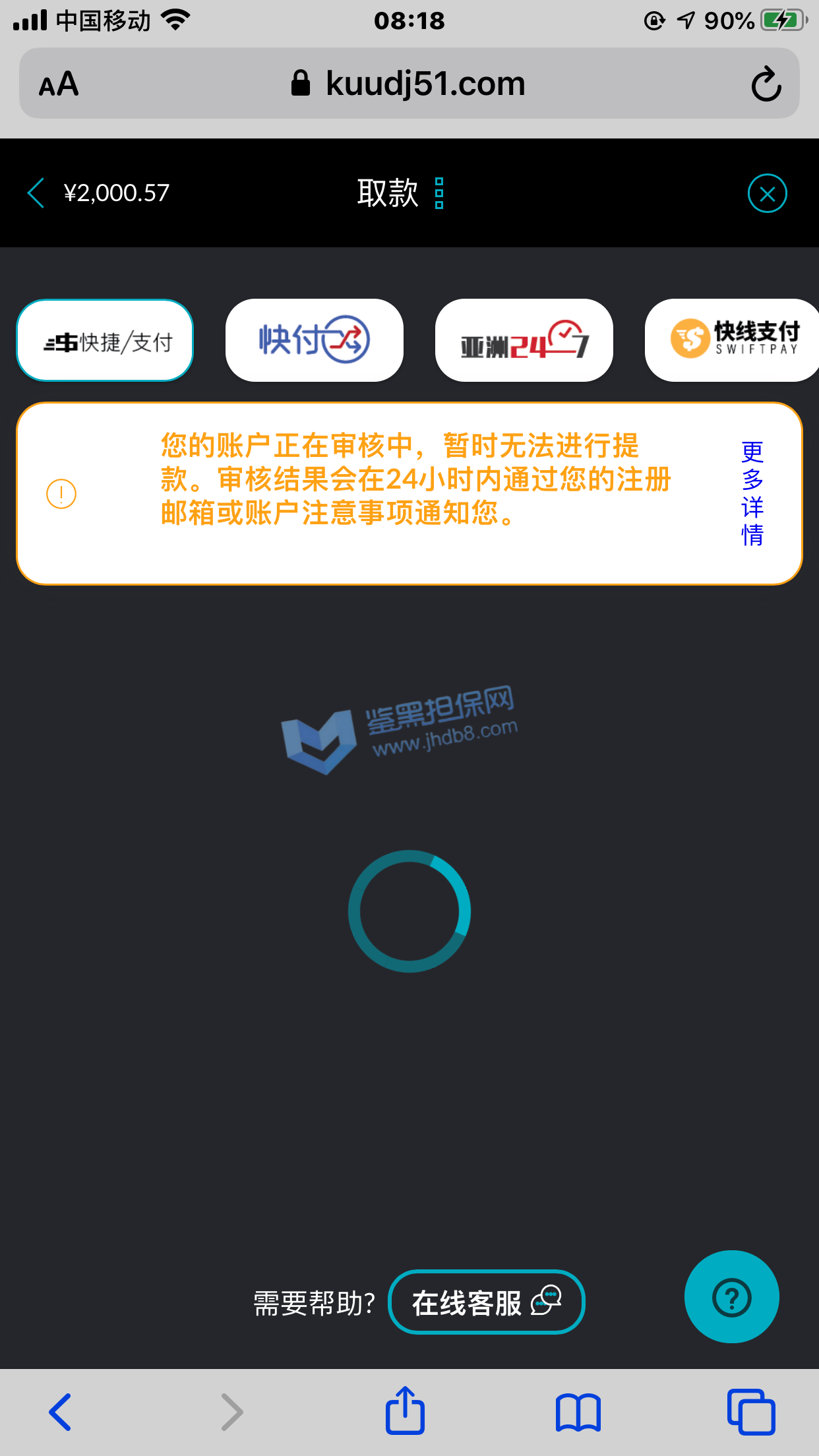Screen dimensions: 819x1456
Task: Tap the kuudj51.com address bar
Action: [x=409, y=84]
